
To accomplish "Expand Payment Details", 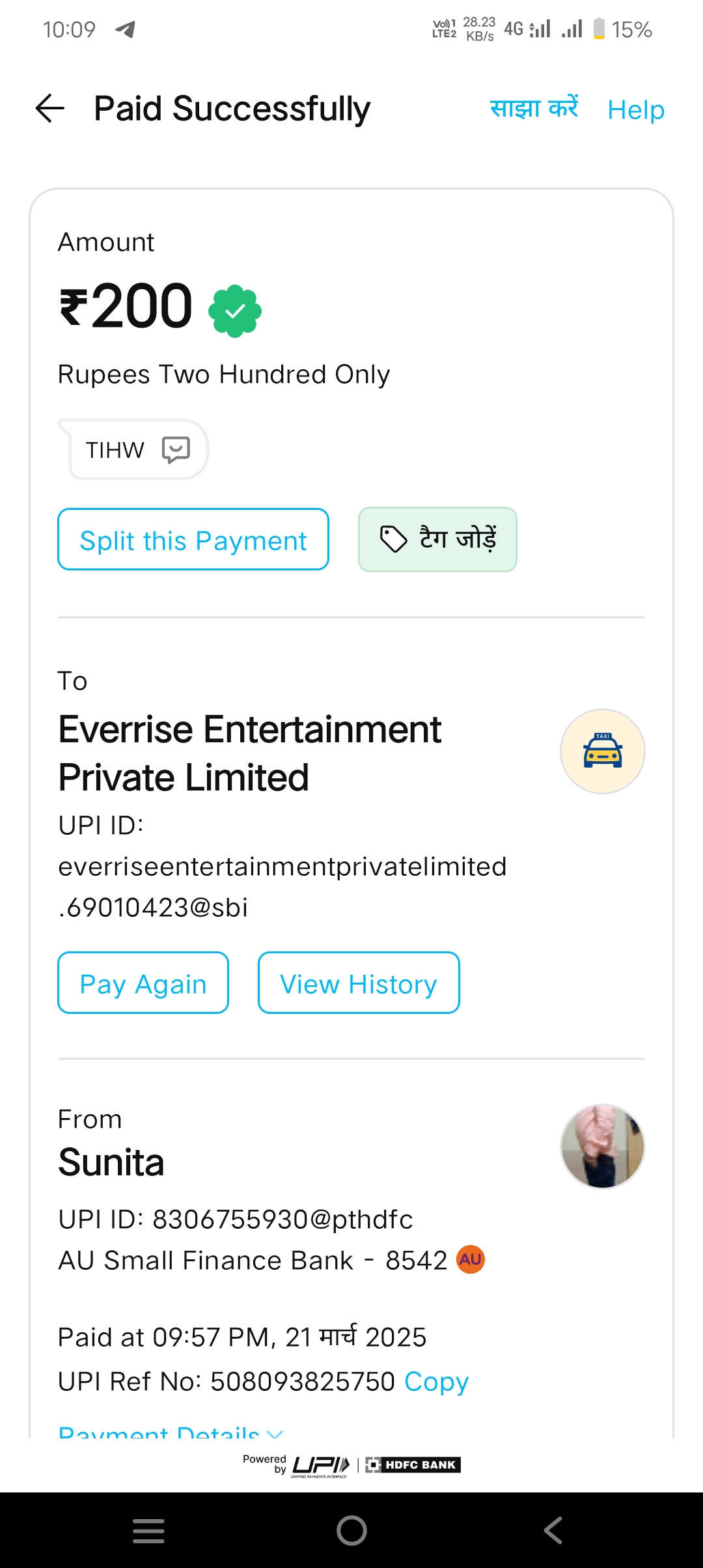I will point(171,1431).
